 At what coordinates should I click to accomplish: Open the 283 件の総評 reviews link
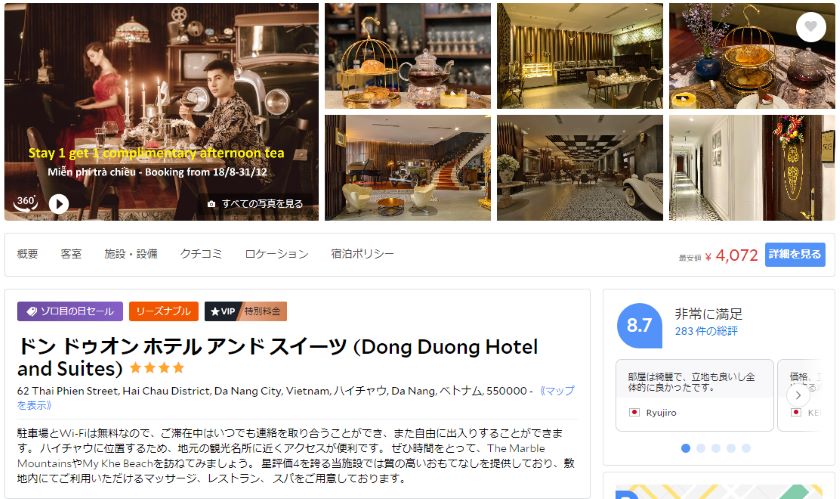[x=706, y=331]
